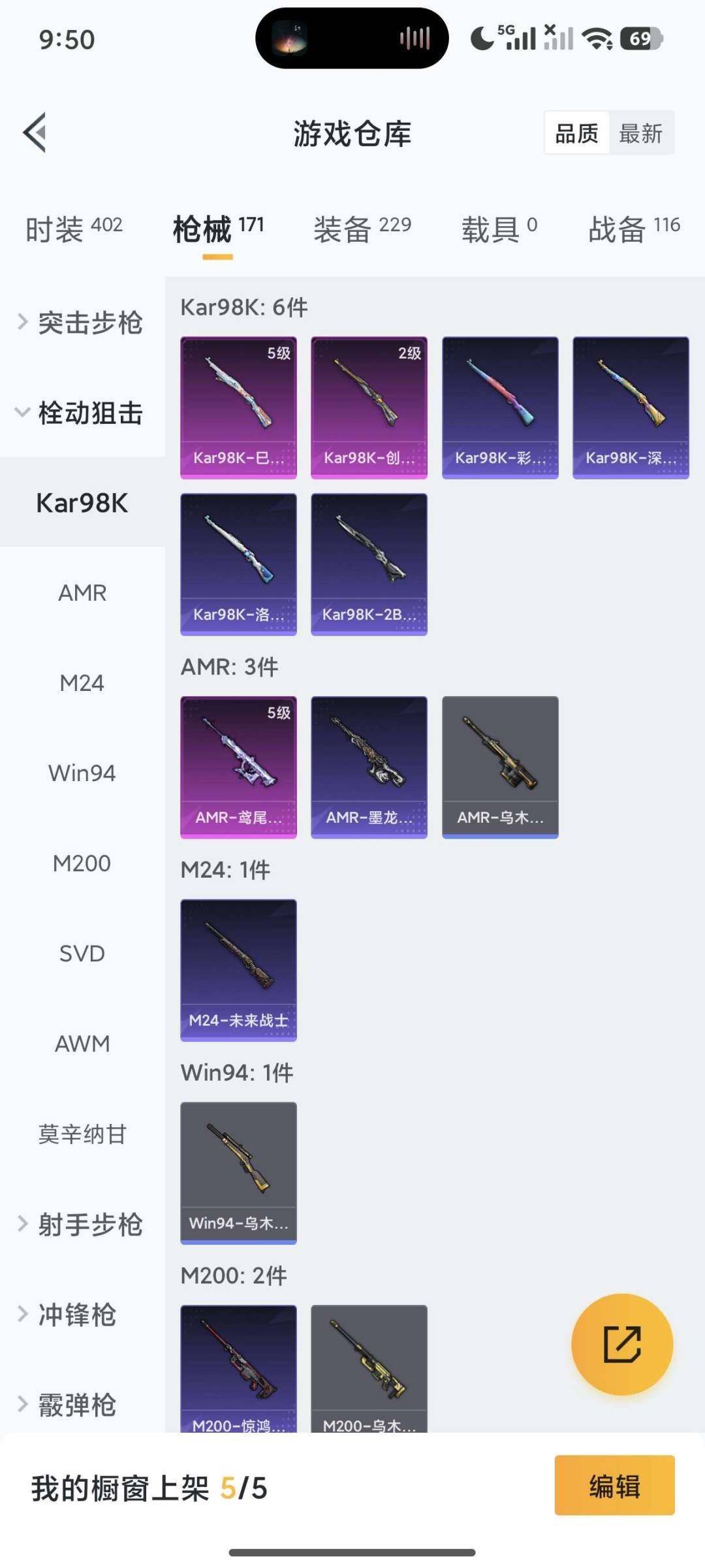Open the M24-未来战士 skin card
705x1568 pixels.
pyautogui.click(x=238, y=970)
